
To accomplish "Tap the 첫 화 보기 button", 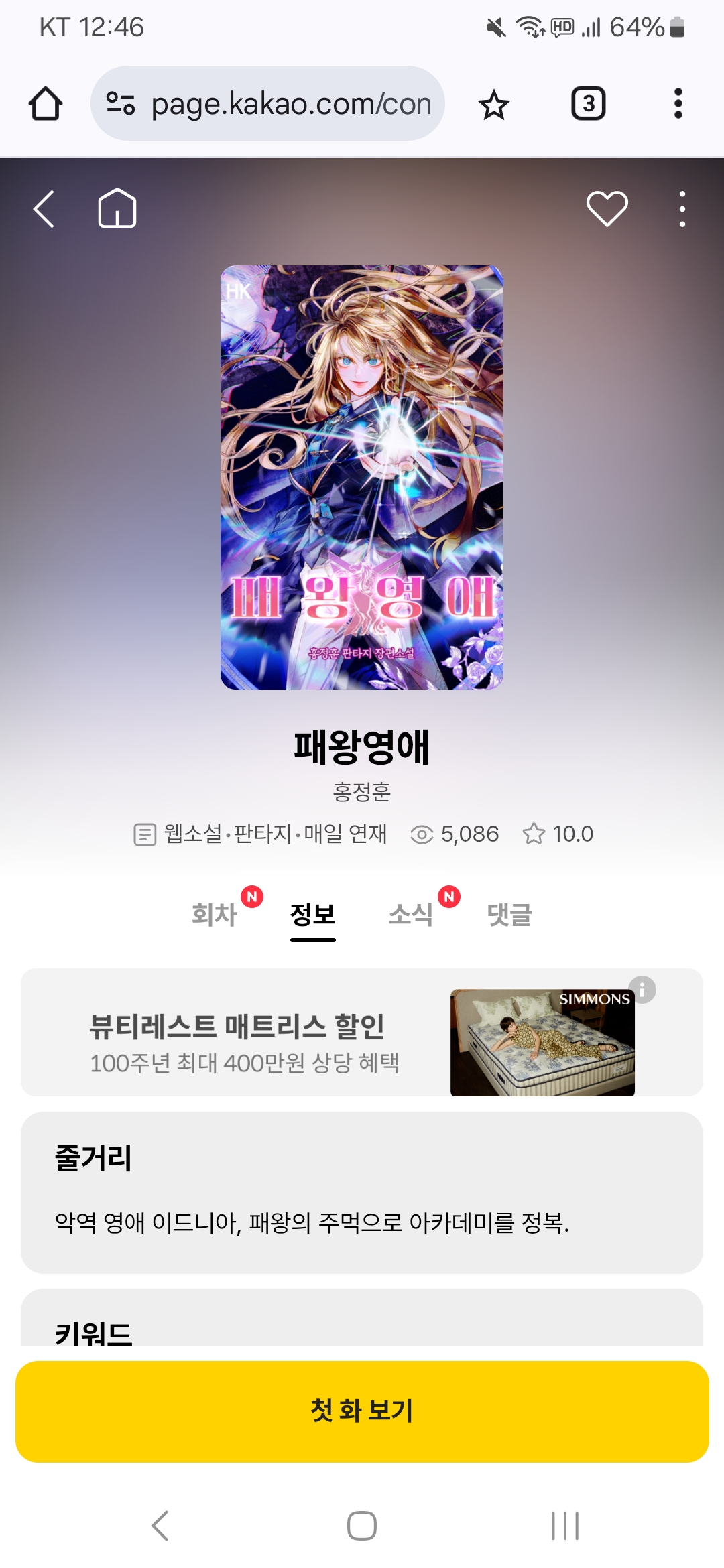I will tap(362, 1411).
